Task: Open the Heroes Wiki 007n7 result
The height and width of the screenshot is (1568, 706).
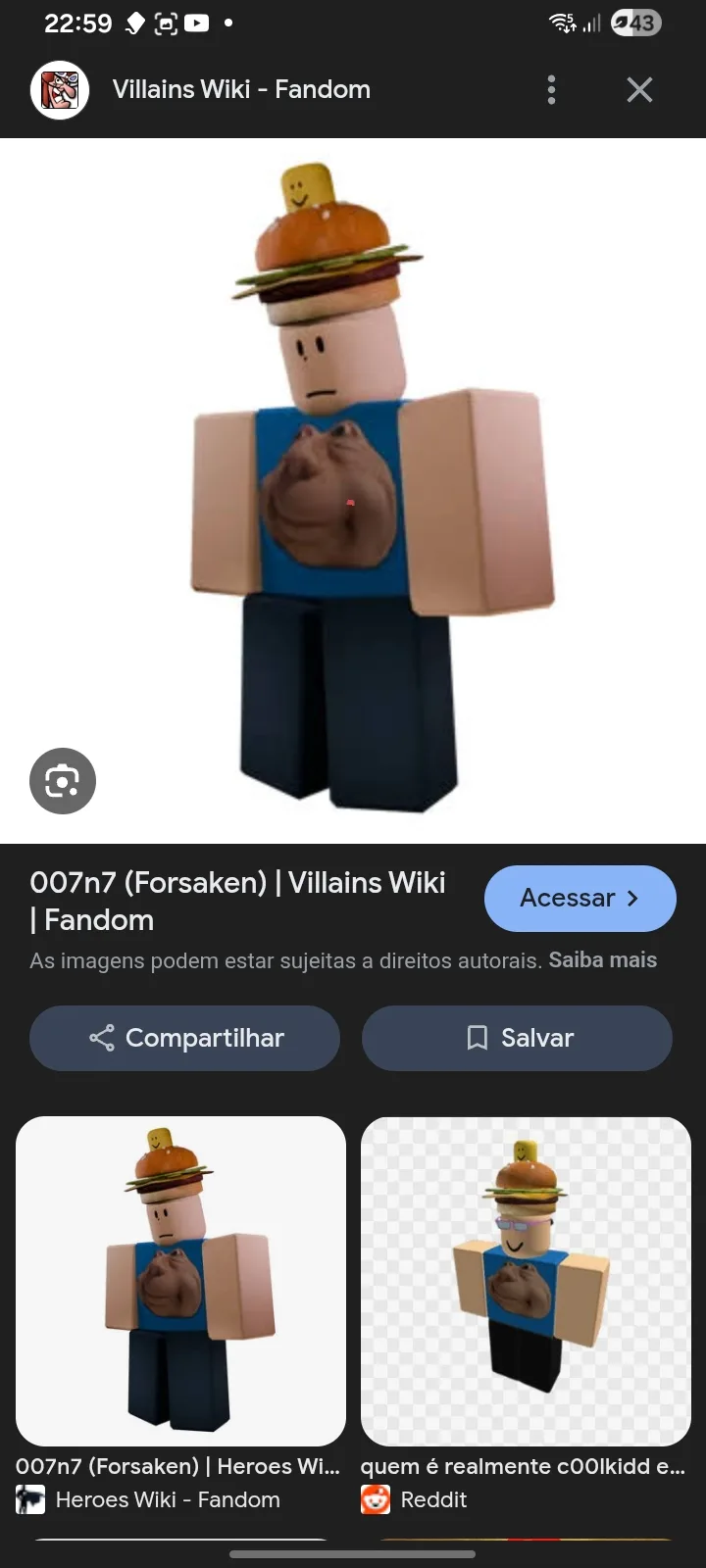Action: click(x=180, y=1280)
